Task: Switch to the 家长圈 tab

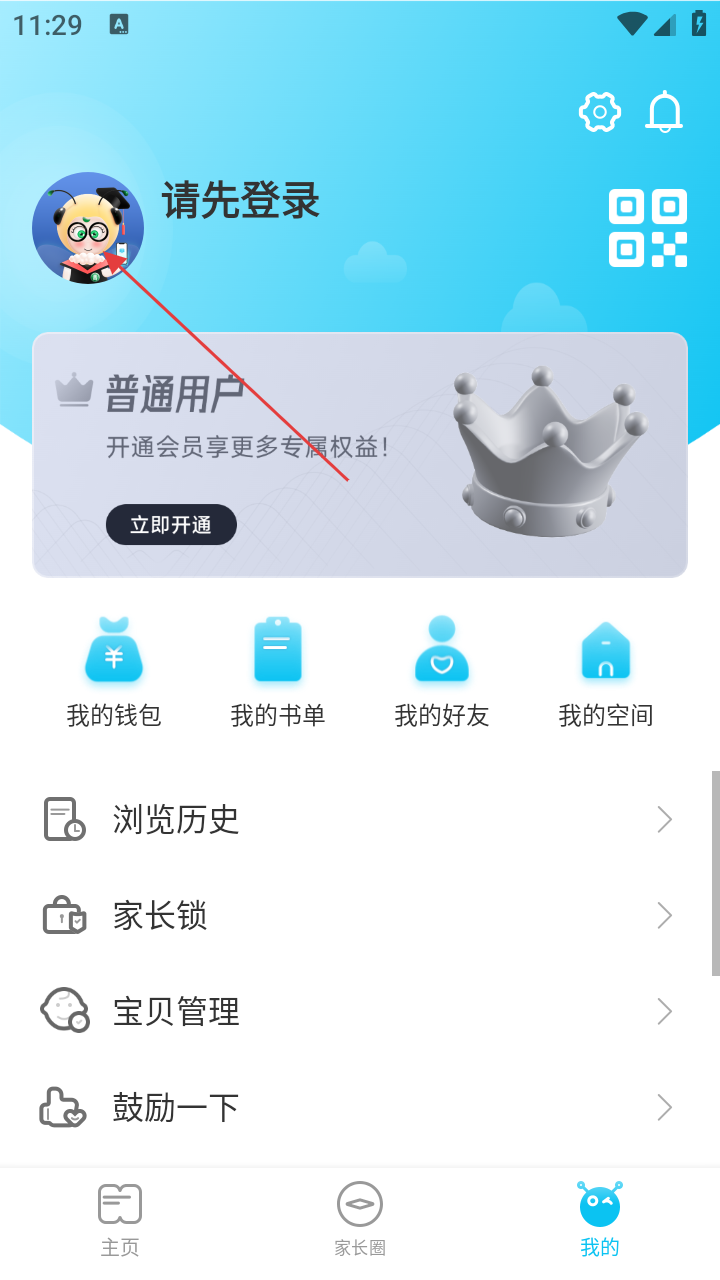Action: tap(360, 1220)
